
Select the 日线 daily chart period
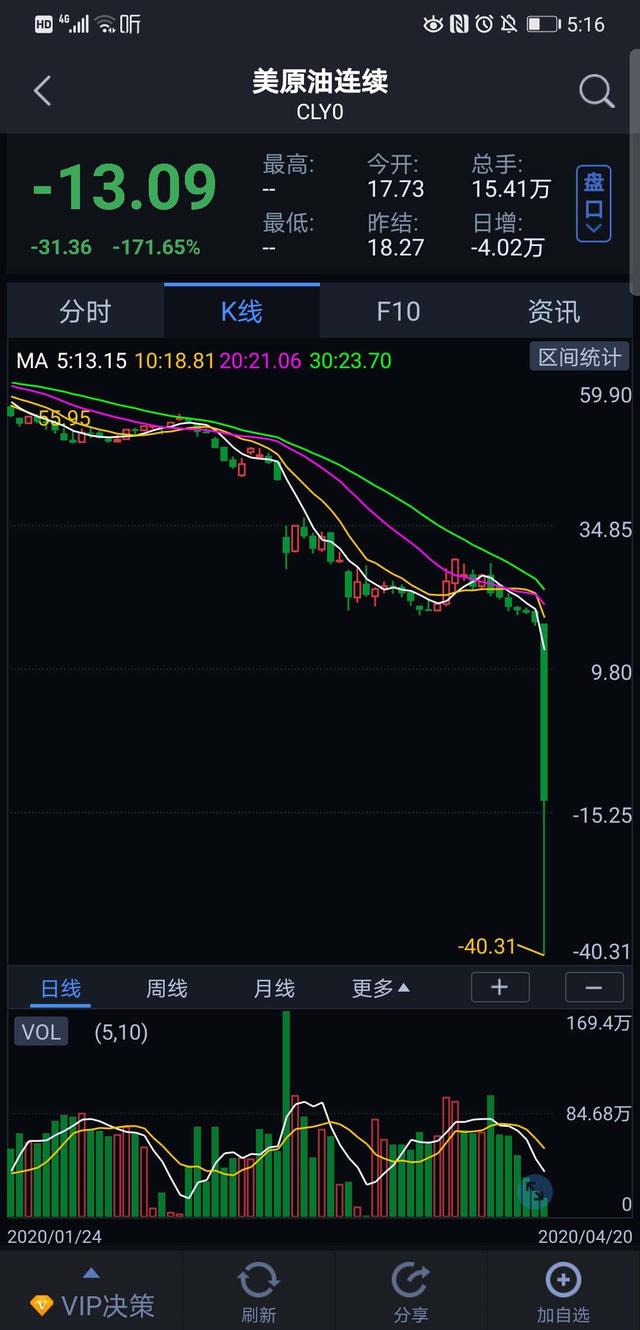click(61, 988)
